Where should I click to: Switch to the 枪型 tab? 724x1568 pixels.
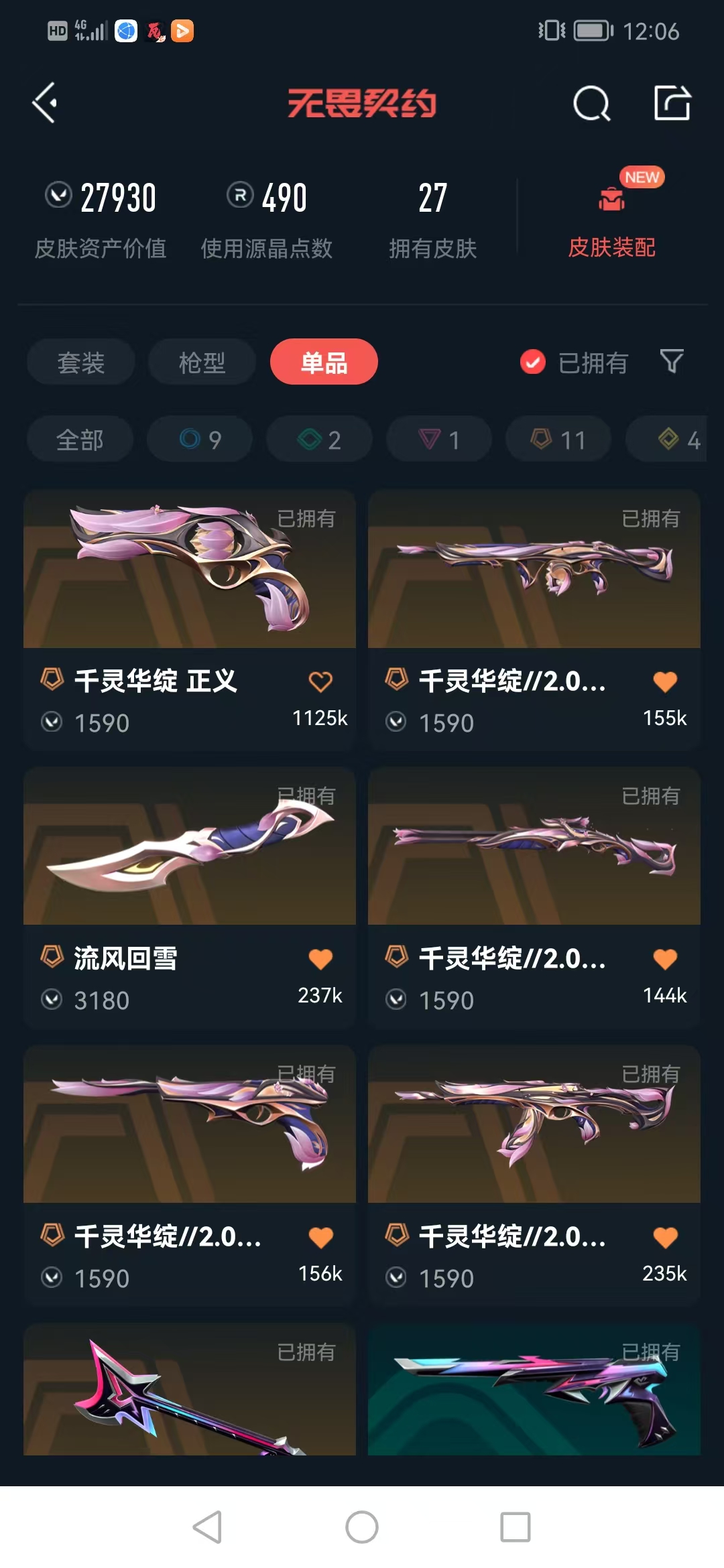(202, 362)
